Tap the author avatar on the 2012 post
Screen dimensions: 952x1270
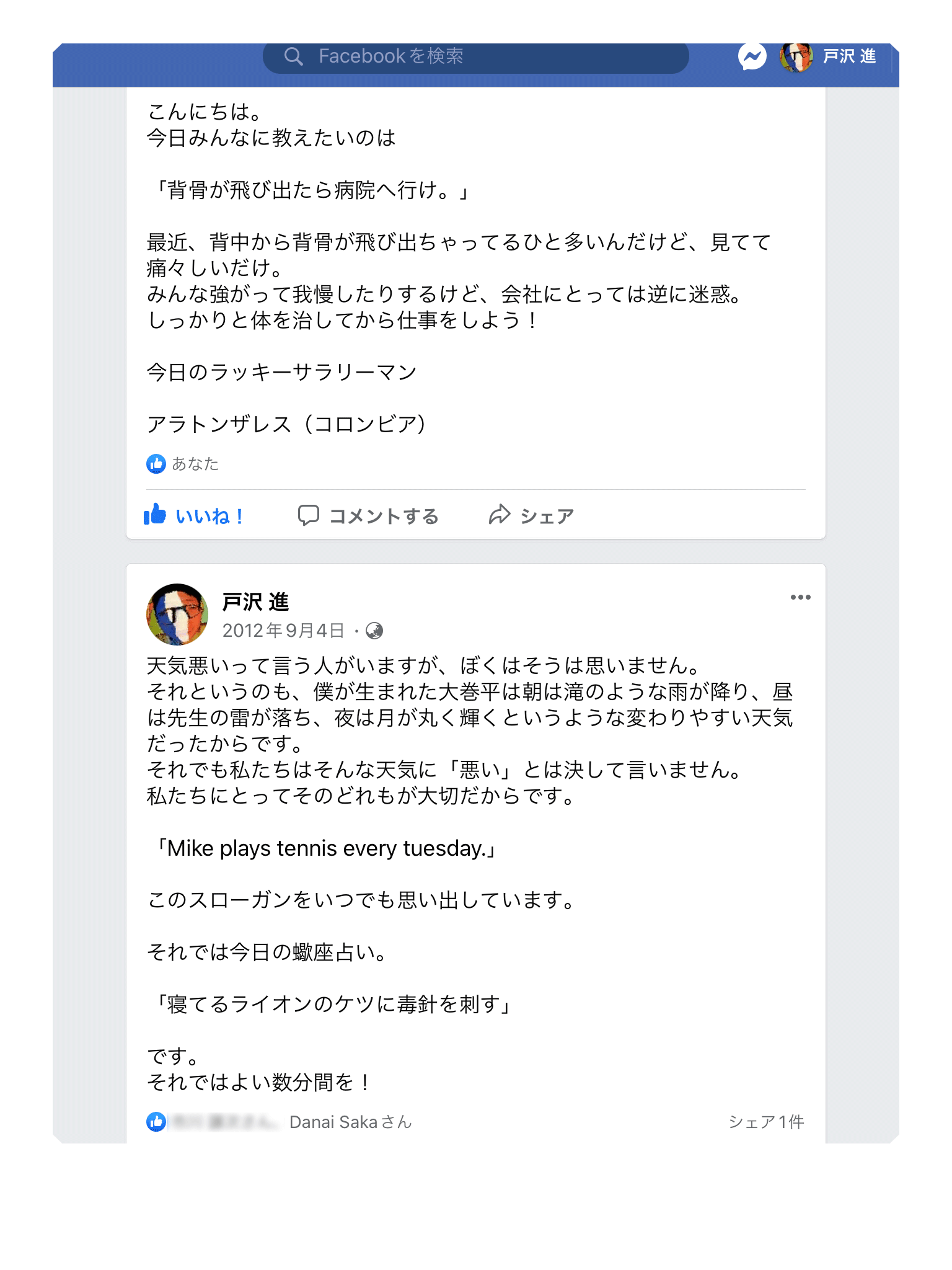177,614
